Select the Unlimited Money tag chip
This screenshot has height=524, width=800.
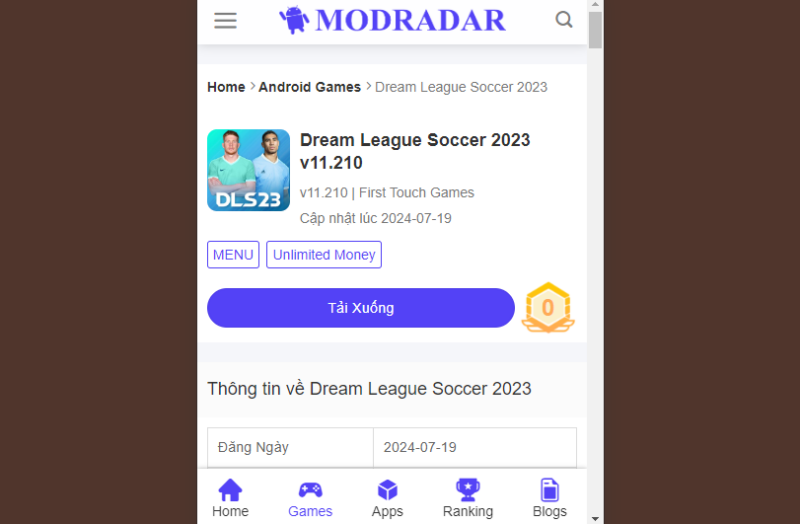point(324,255)
